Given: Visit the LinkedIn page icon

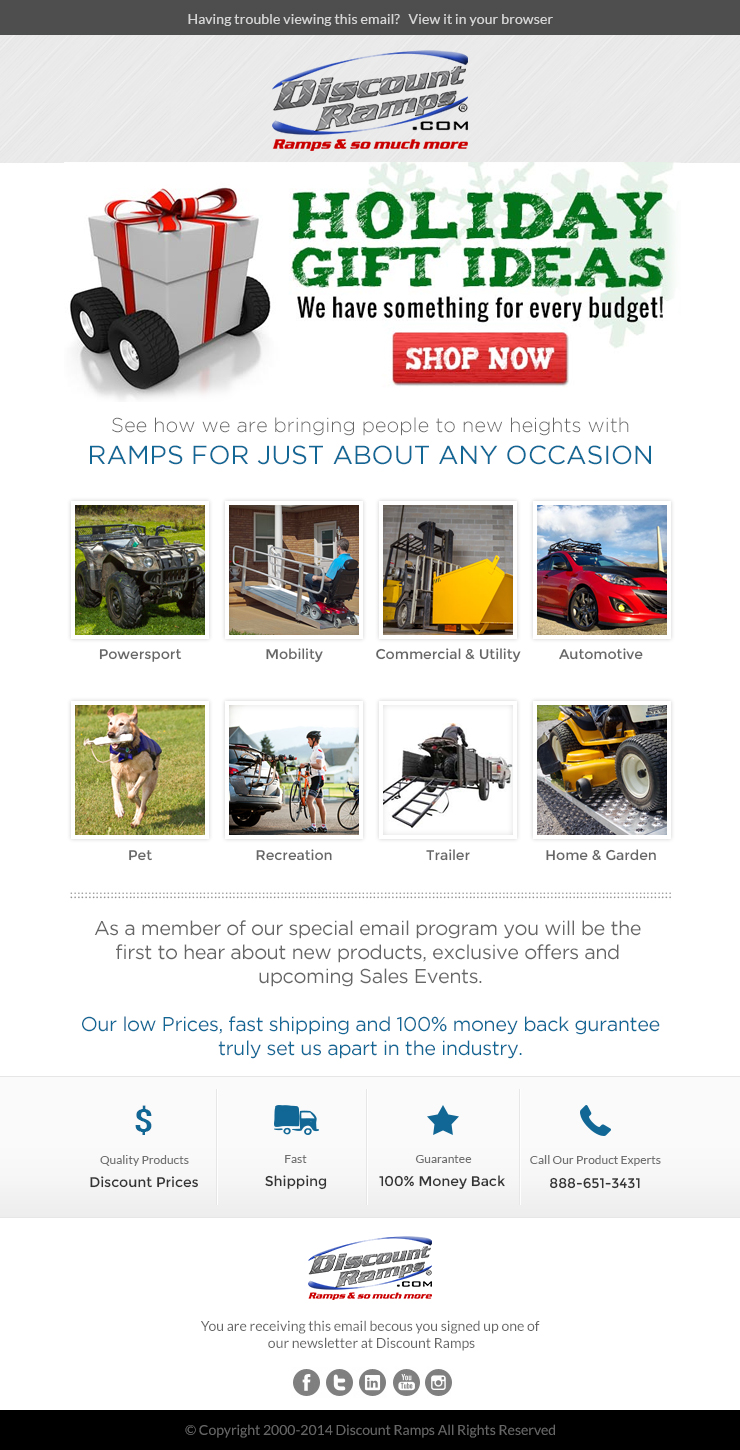Looking at the screenshot, I should tap(372, 1382).
